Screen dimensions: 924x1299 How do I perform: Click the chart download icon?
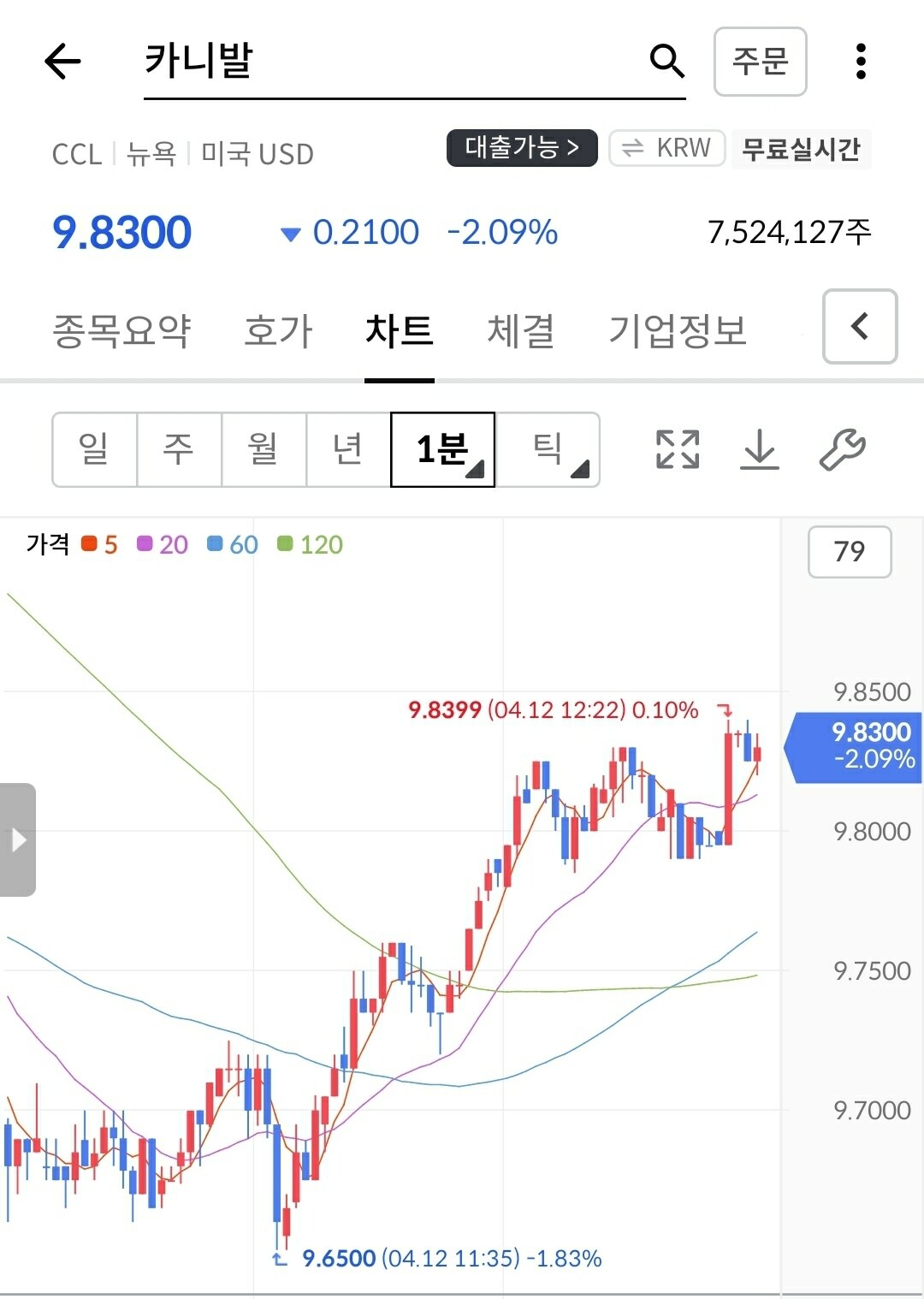(x=760, y=449)
